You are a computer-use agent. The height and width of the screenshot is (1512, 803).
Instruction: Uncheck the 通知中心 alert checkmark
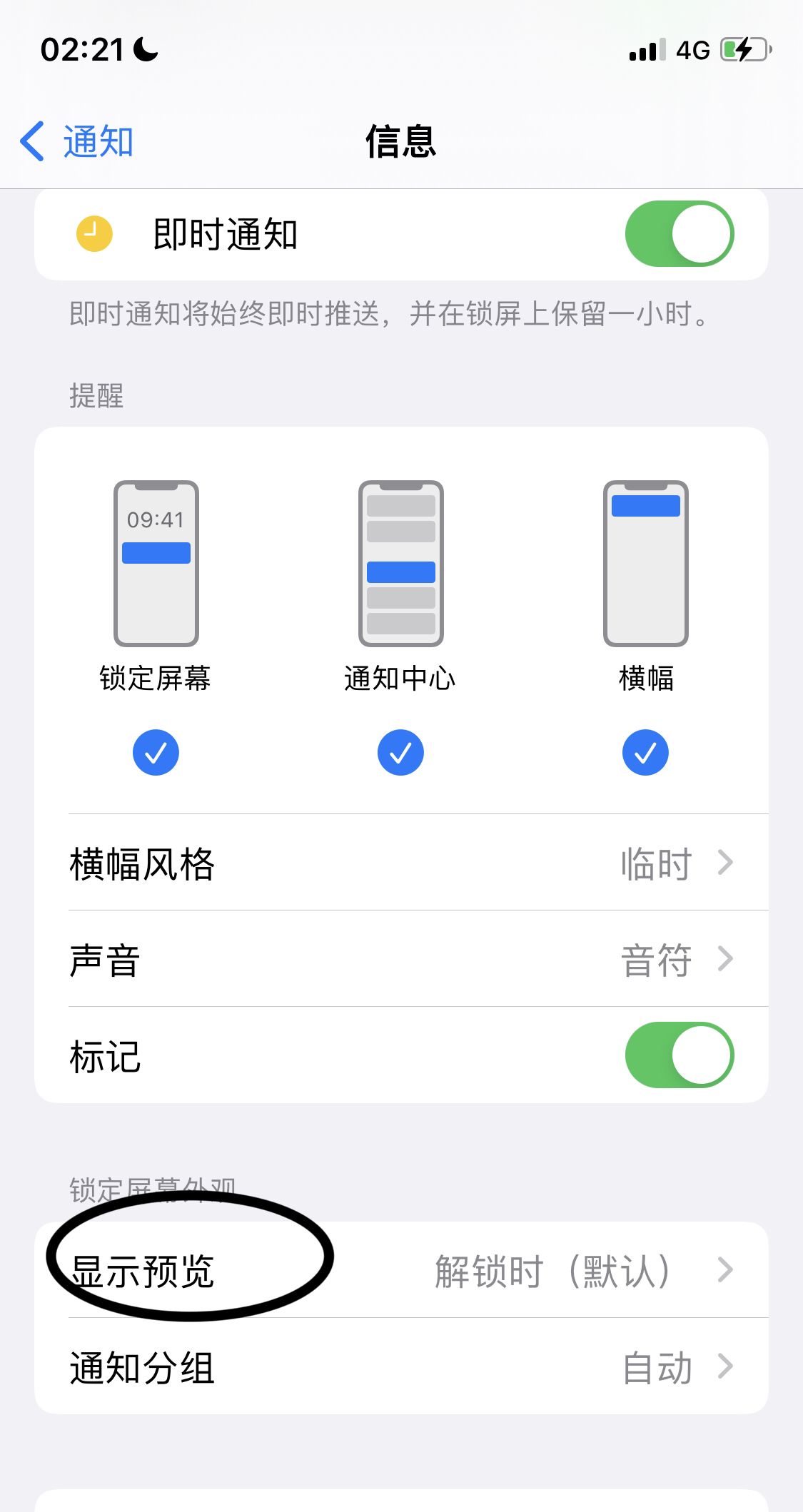[x=400, y=751]
